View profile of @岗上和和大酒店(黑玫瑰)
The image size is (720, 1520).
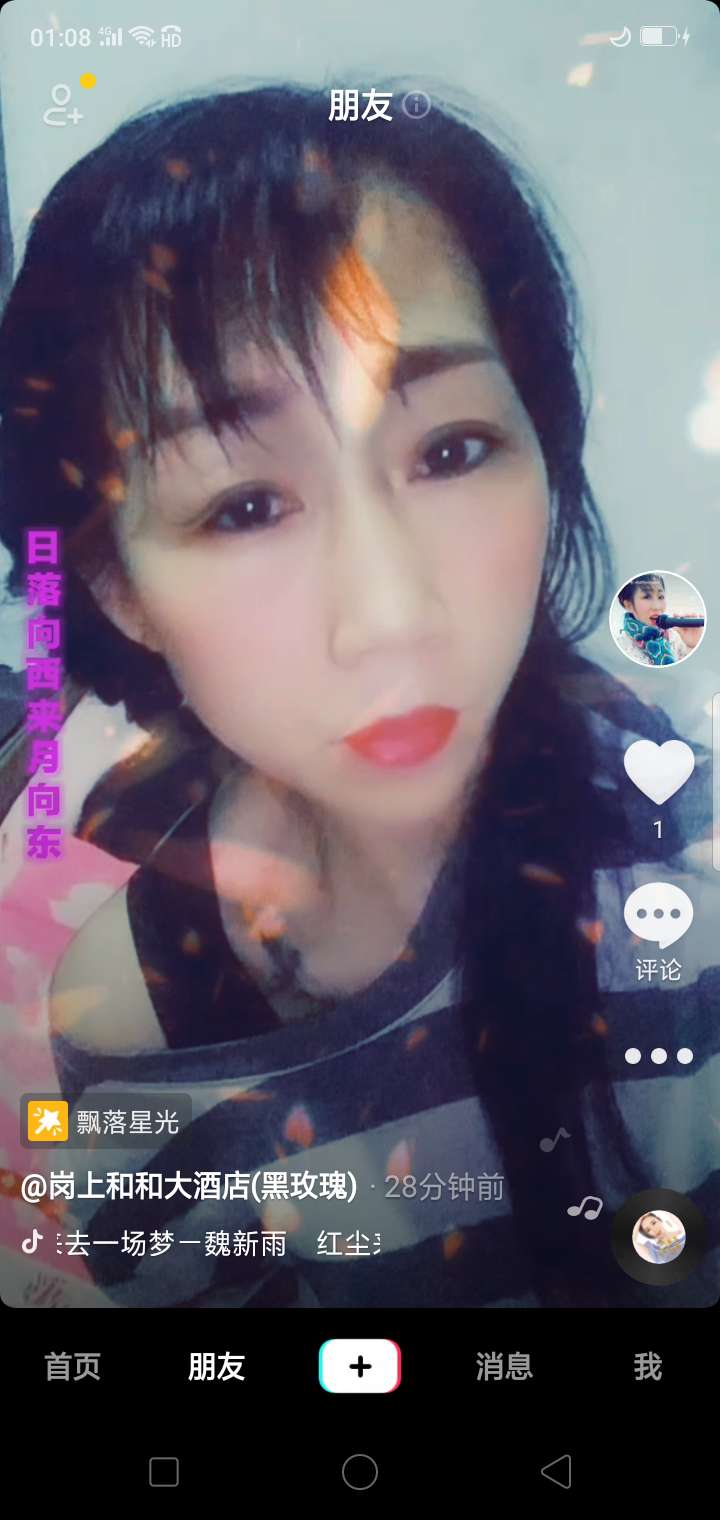click(189, 1187)
